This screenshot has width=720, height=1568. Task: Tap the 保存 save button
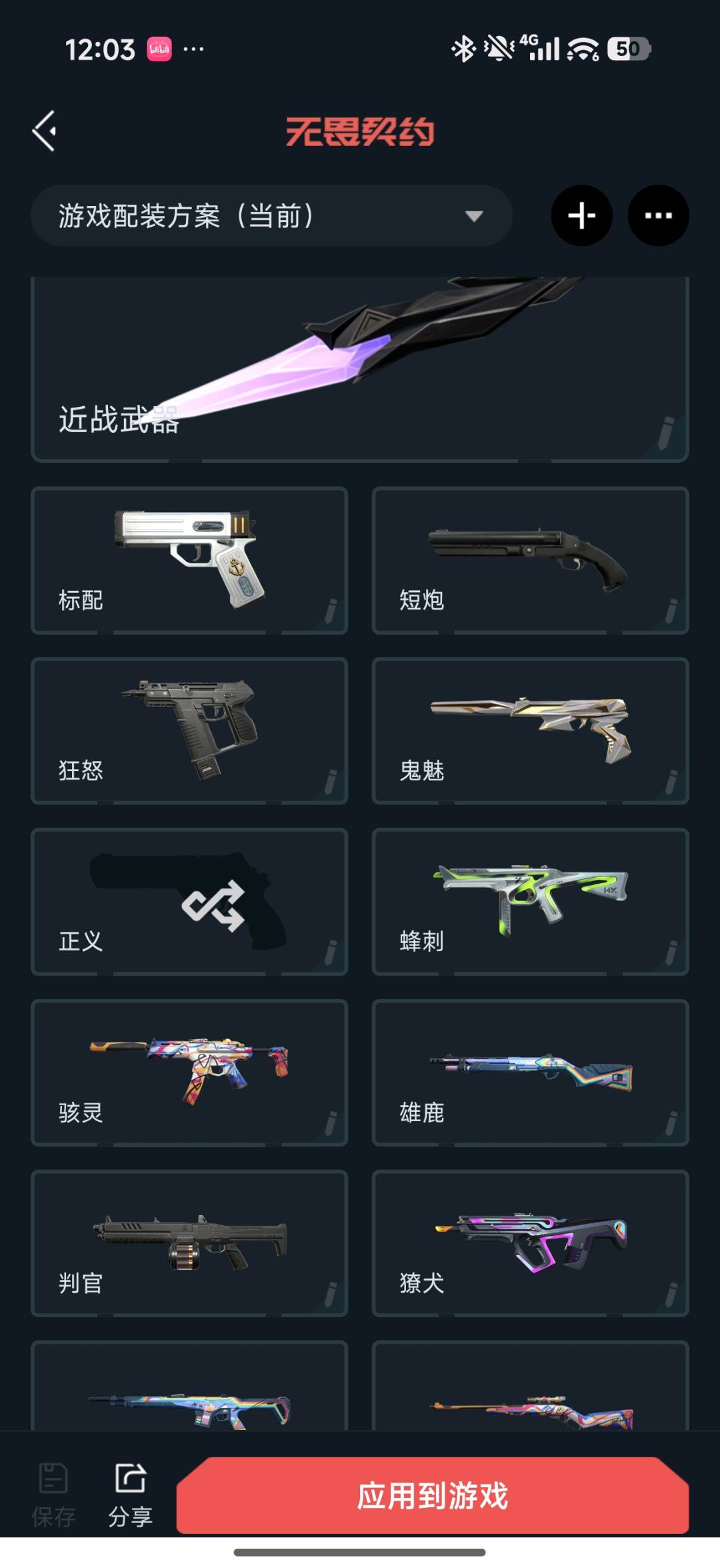53,1494
